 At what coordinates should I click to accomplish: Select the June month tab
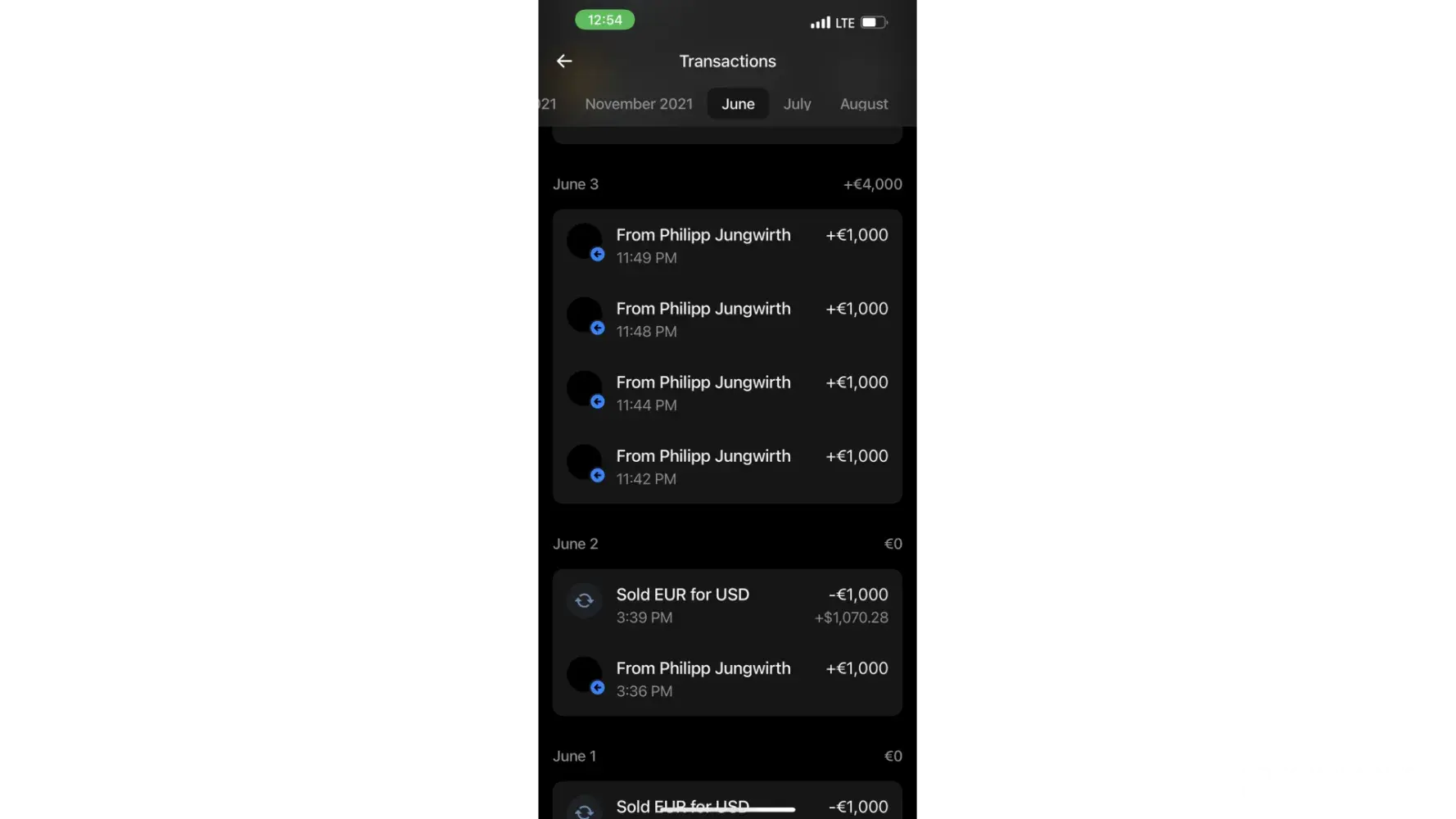[738, 104]
